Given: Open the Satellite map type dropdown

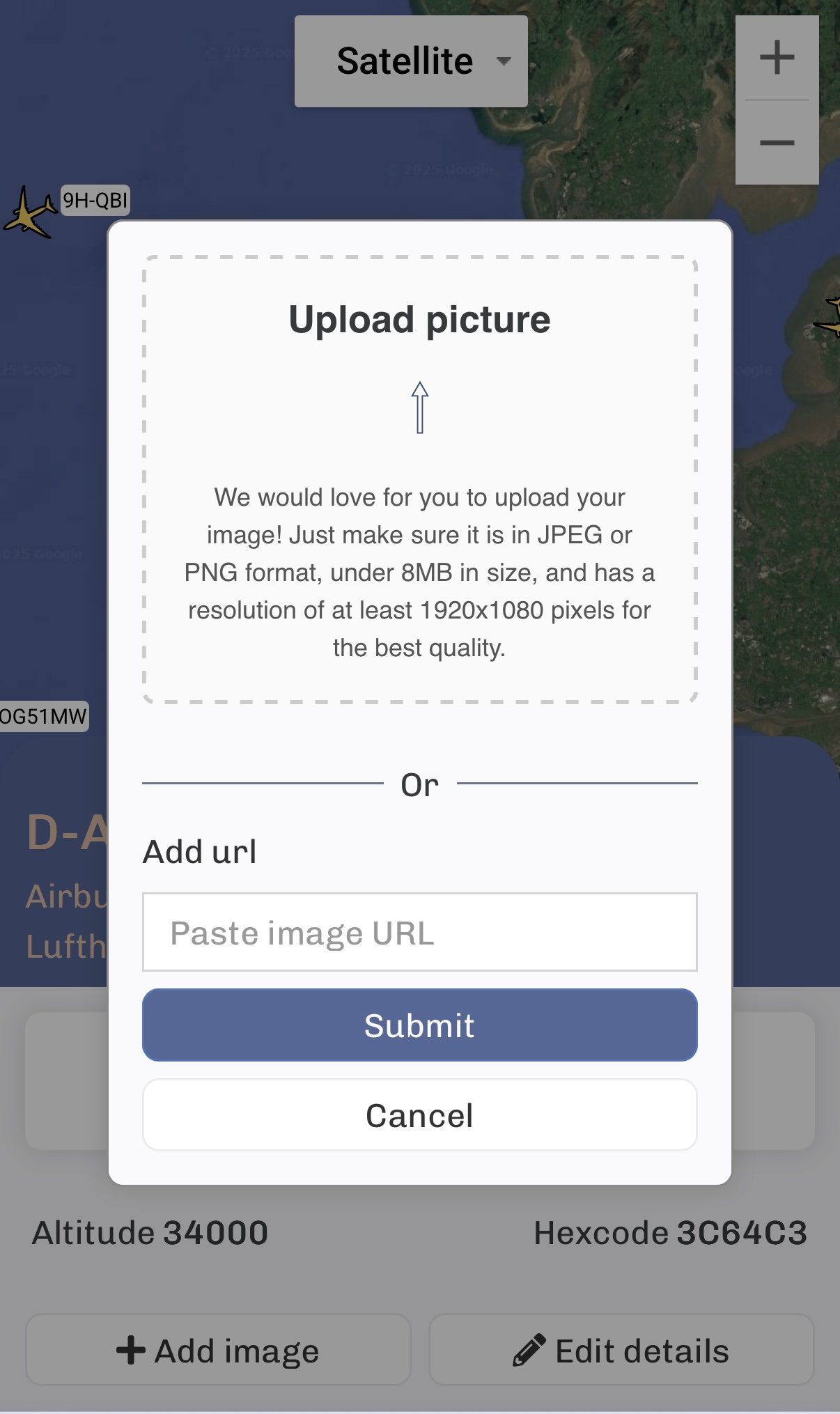Looking at the screenshot, I should tap(411, 61).
